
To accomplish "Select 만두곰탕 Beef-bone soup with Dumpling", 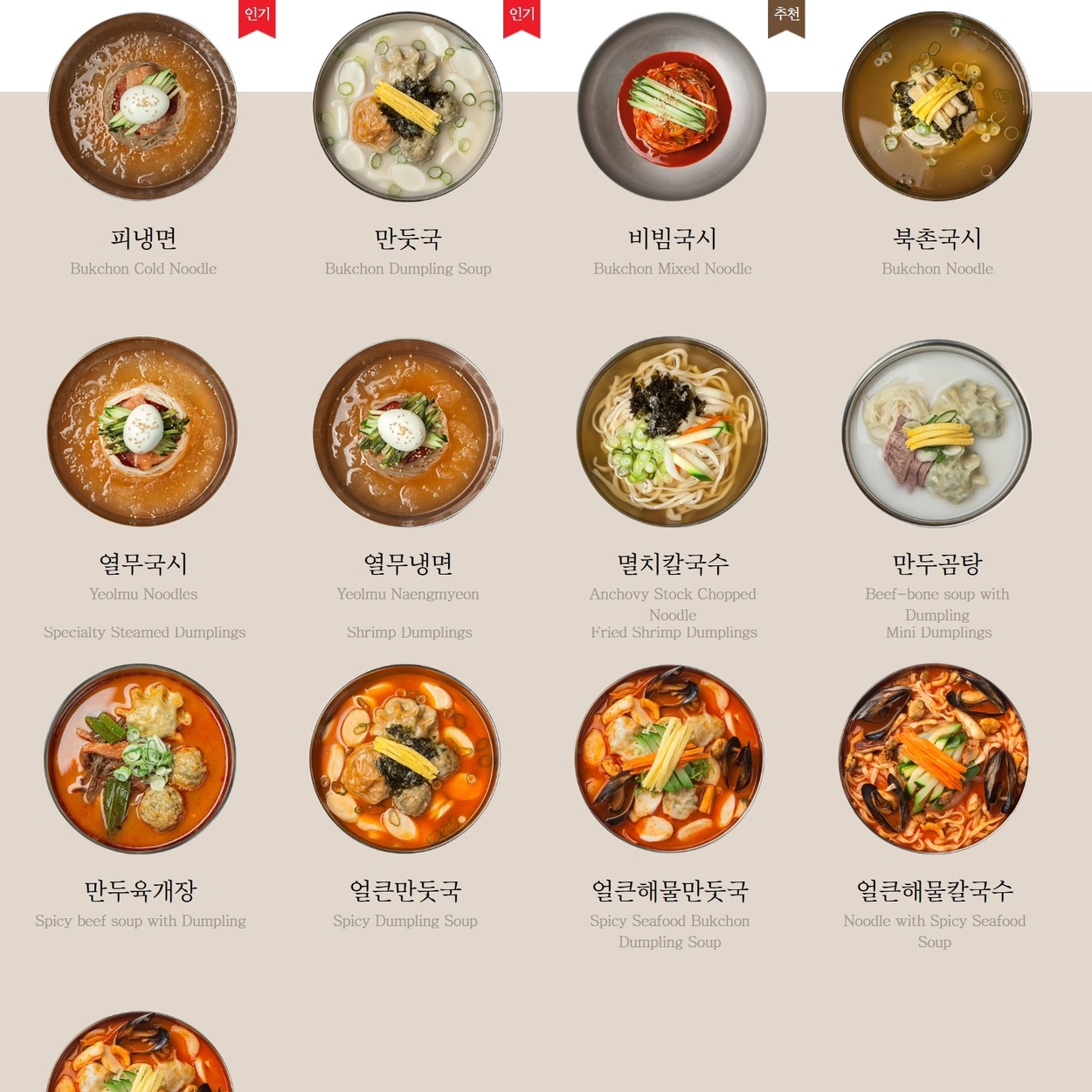I will [x=936, y=432].
